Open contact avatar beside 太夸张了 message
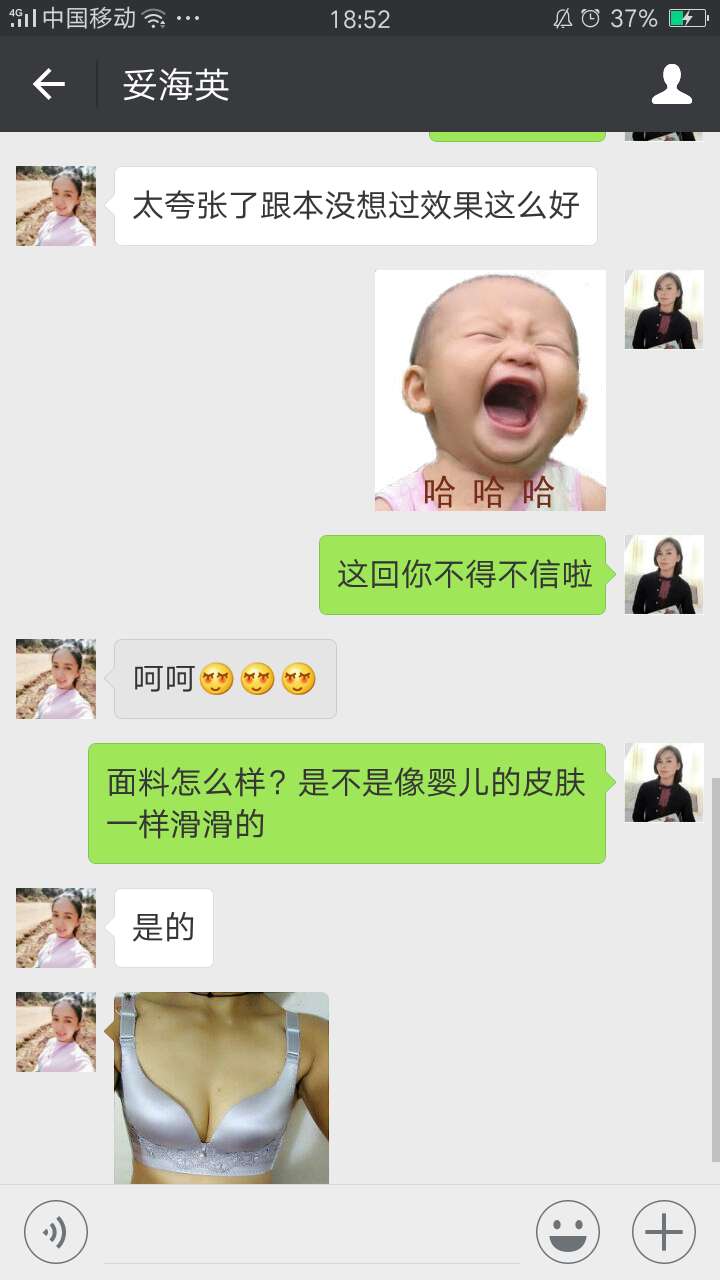Image resolution: width=720 pixels, height=1280 pixels. point(56,206)
